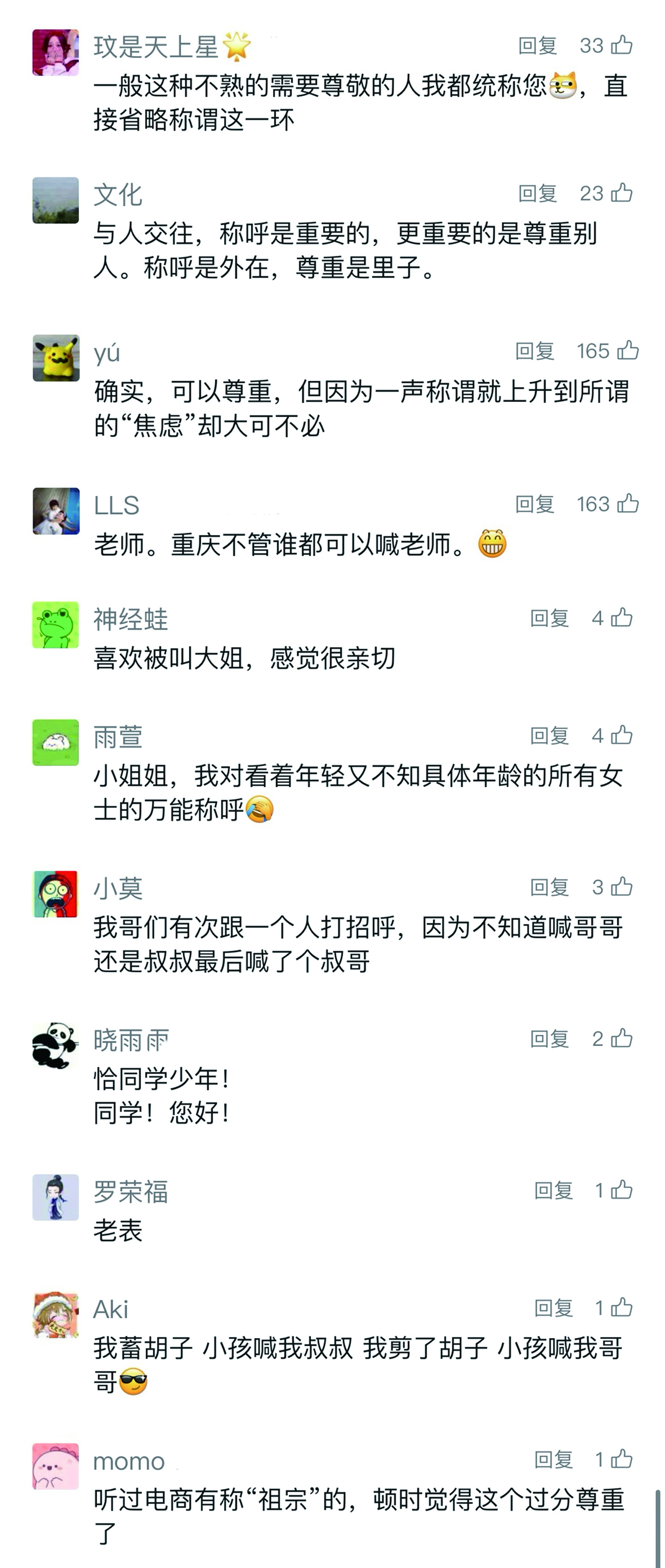Image resolution: width=665 pixels, height=1568 pixels.
Task: Like the comment by 玟是天上星
Action: (x=621, y=45)
